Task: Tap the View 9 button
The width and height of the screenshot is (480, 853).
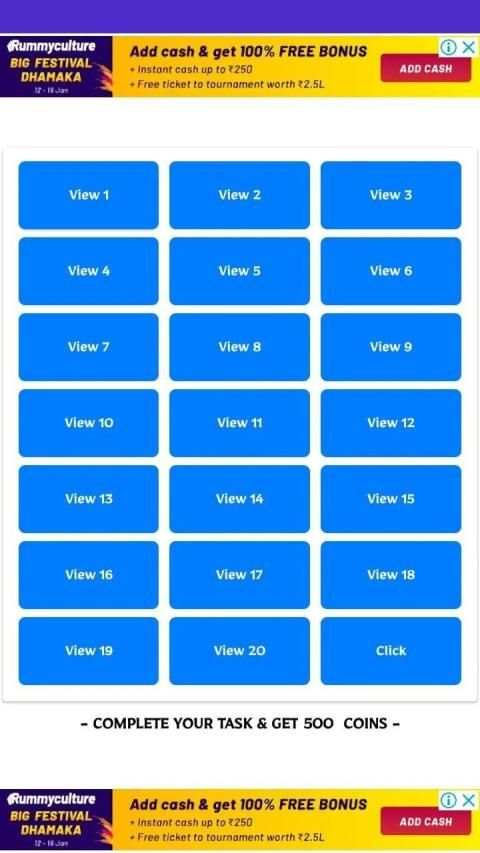Action: point(391,347)
